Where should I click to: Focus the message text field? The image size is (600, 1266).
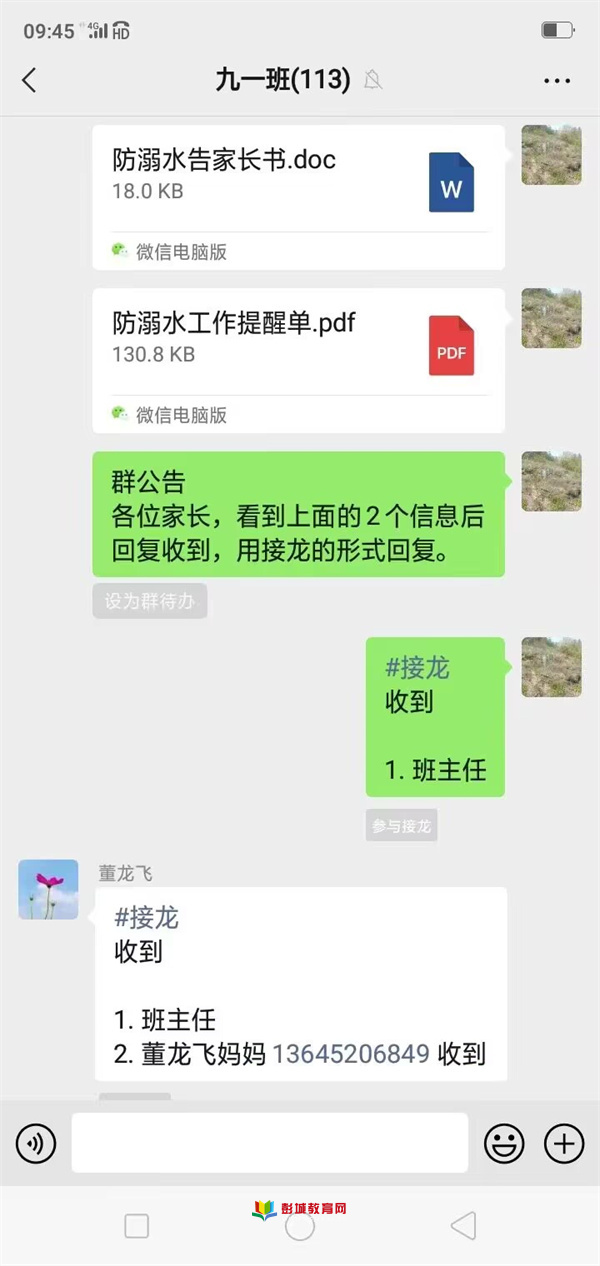[x=269, y=1143]
